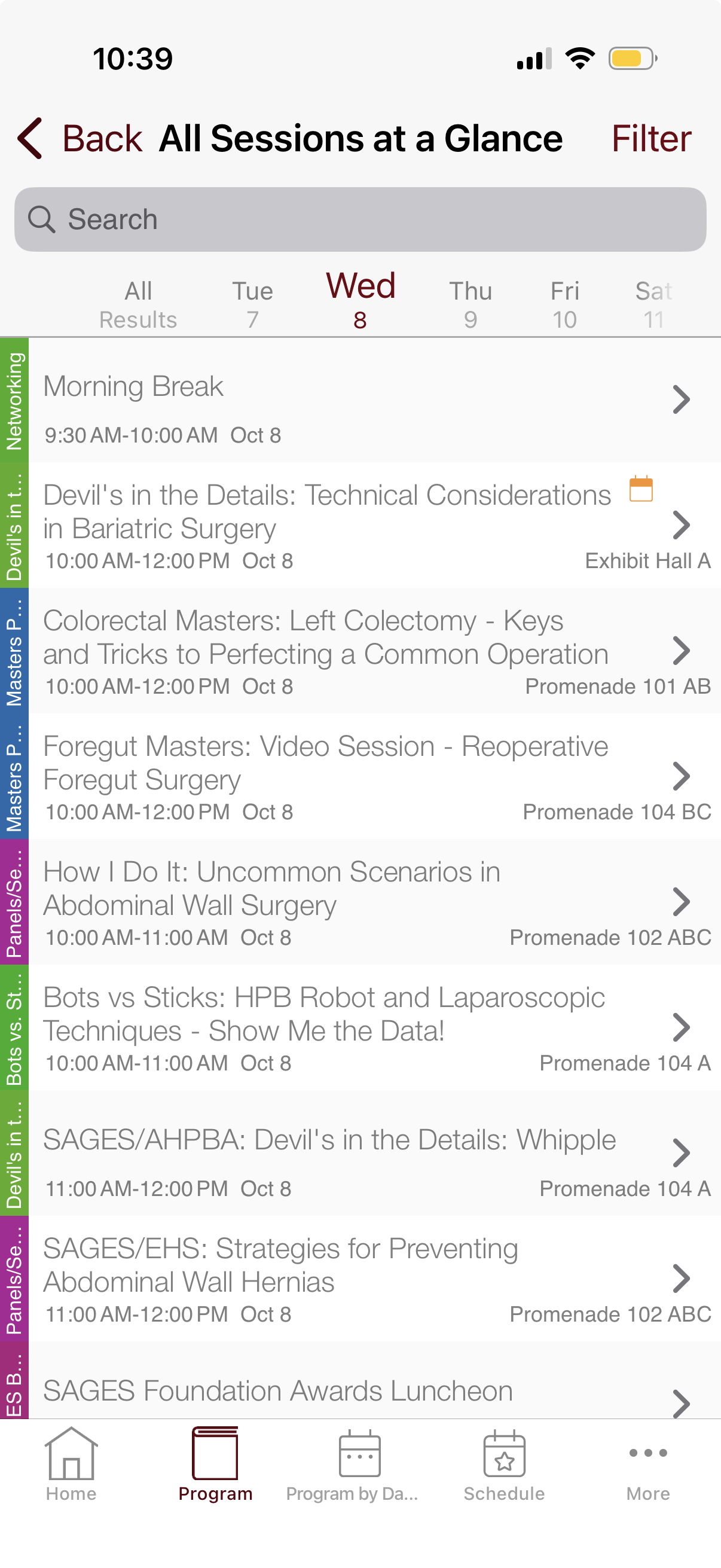Show All Results tab
Screen dimensions: 721x1568
click(138, 304)
